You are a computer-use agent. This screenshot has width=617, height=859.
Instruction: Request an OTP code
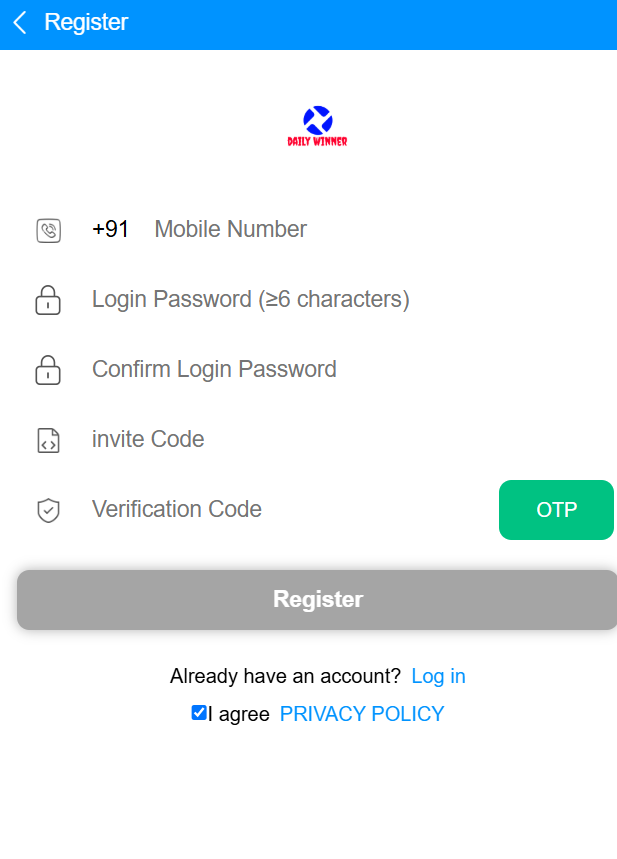(x=556, y=510)
